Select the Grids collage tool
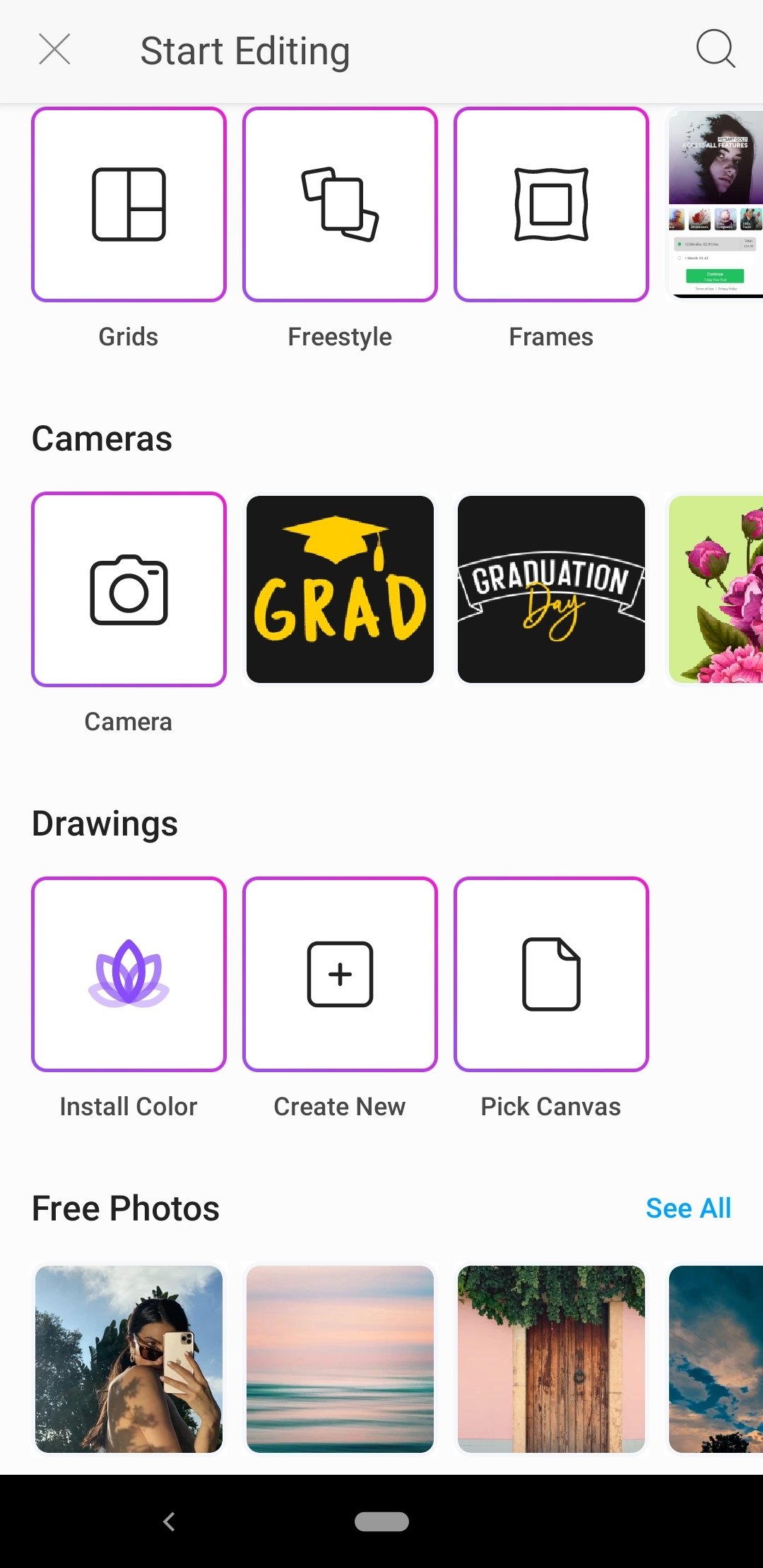This screenshot has height=1568, width=763. pyautogui.click(x=128, y=203)
